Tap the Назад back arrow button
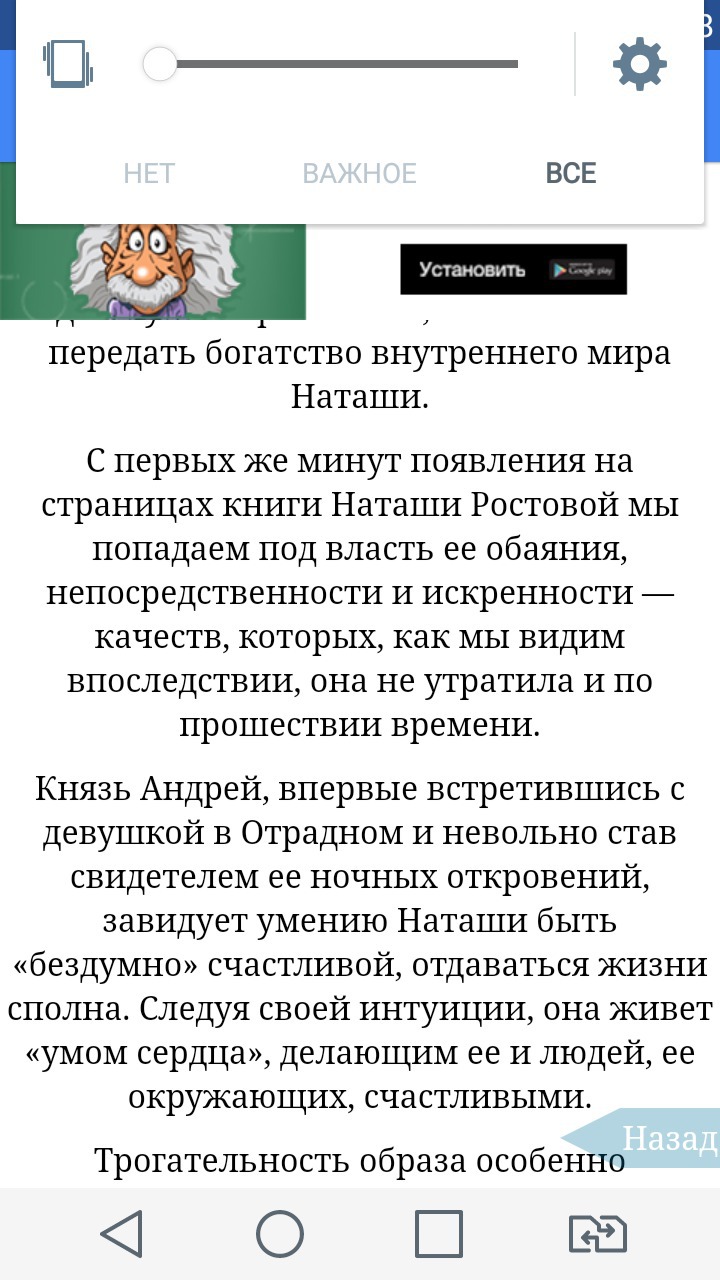The height and width of the screenshot is (1280, 720). (640, 1137)
